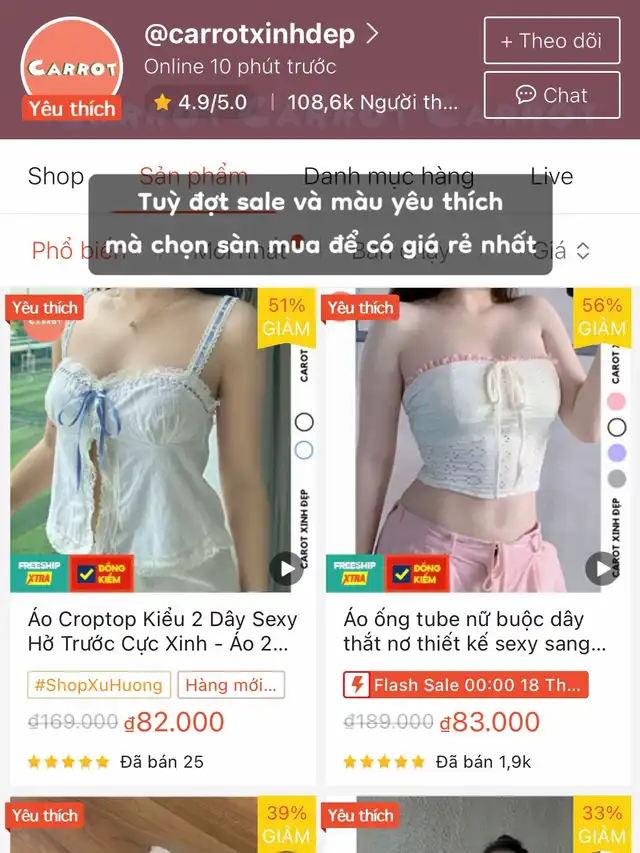Switch to the Shop tab
The image size is (640, 853).
point(55,177)
